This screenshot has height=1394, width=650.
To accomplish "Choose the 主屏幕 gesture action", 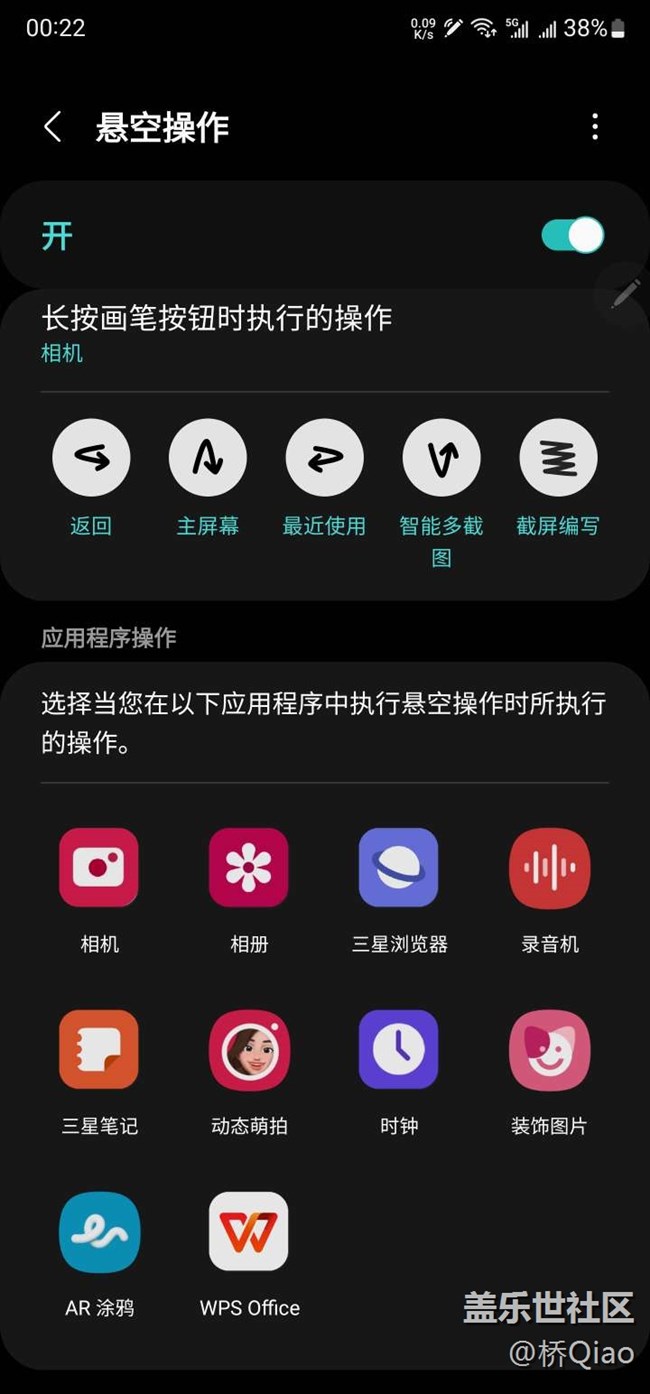I will coord(208,458).
